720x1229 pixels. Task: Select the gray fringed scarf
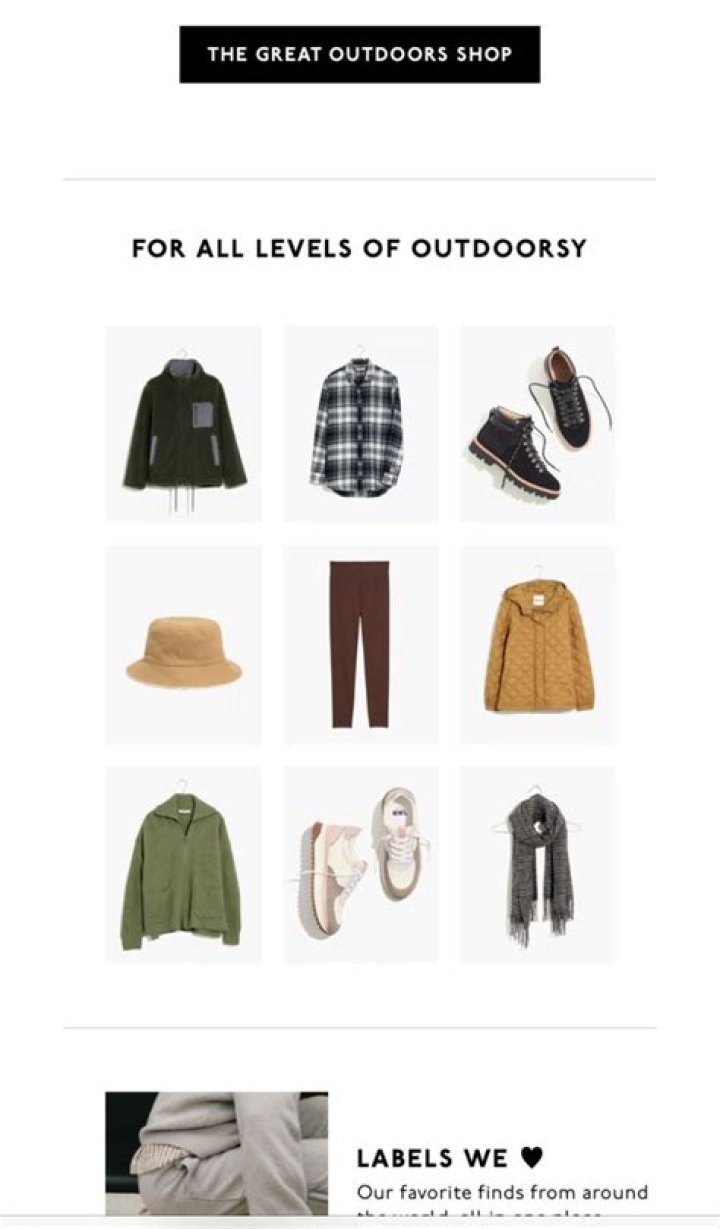click(537, 865)
